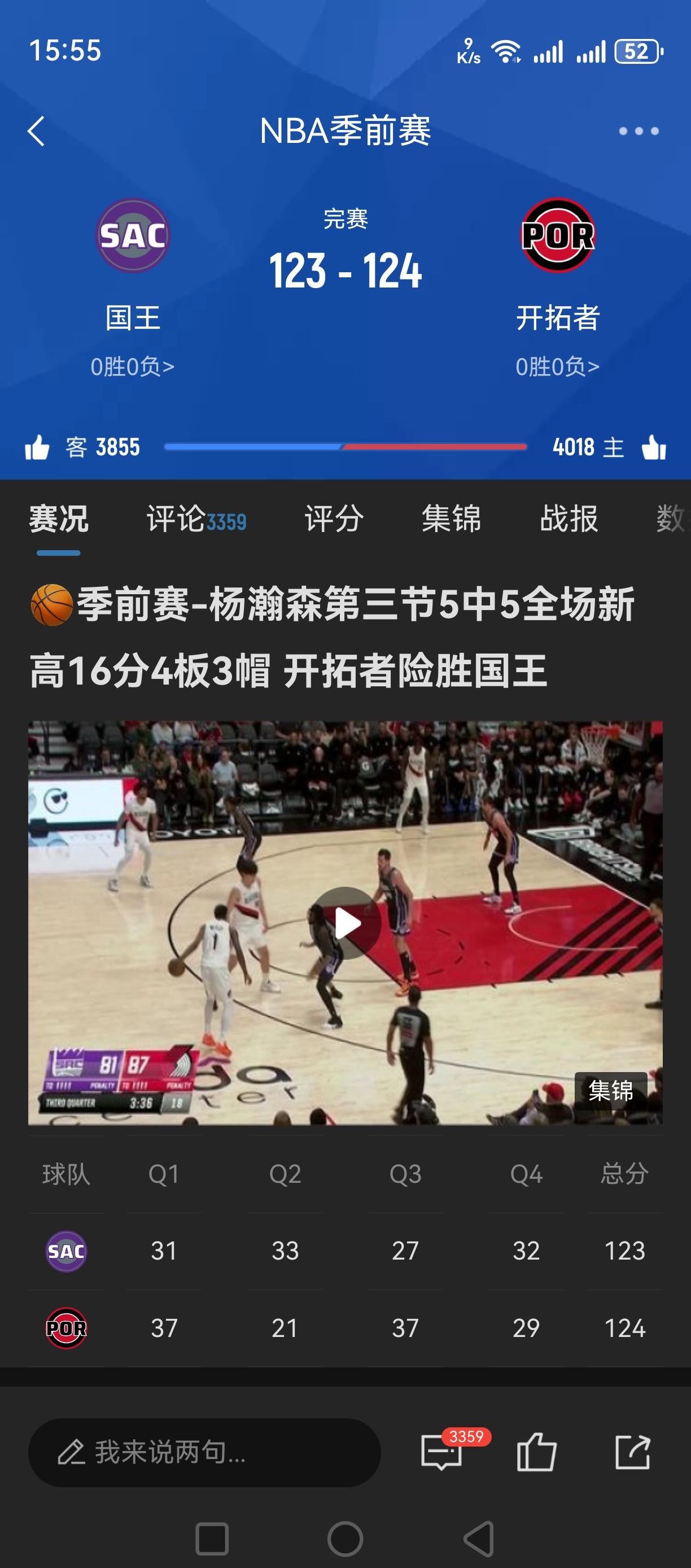
Task: Give a thumbs up to the home team 主
Action: coord(654,447)
